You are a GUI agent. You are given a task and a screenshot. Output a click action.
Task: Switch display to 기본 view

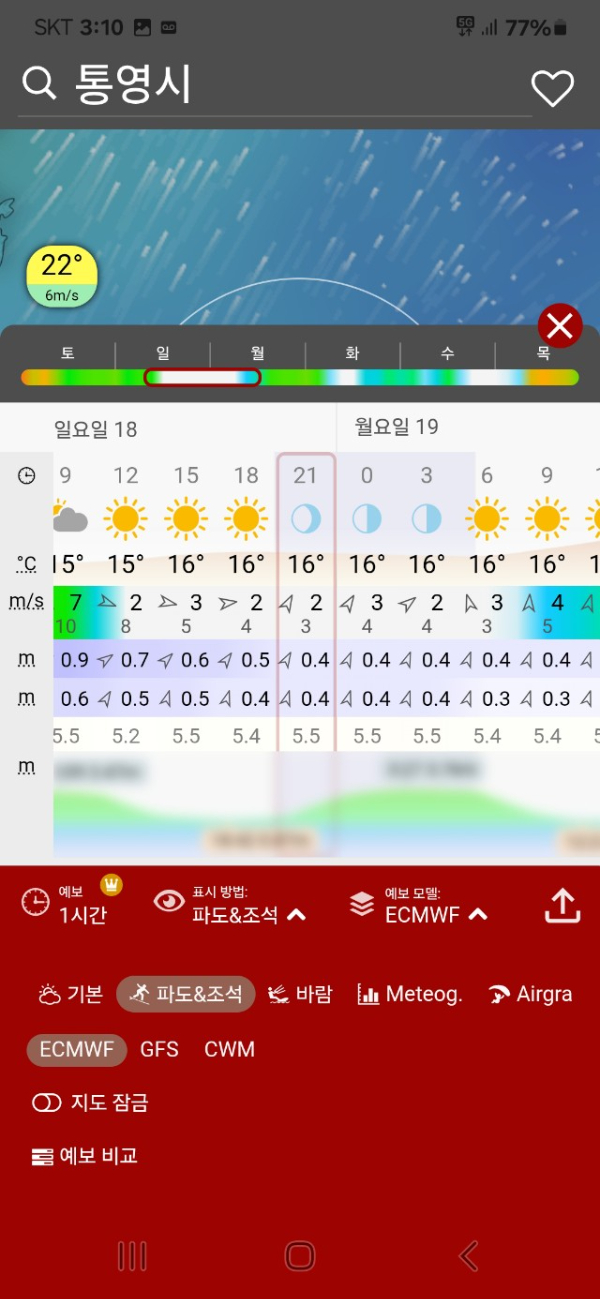(x=70, y=994)
